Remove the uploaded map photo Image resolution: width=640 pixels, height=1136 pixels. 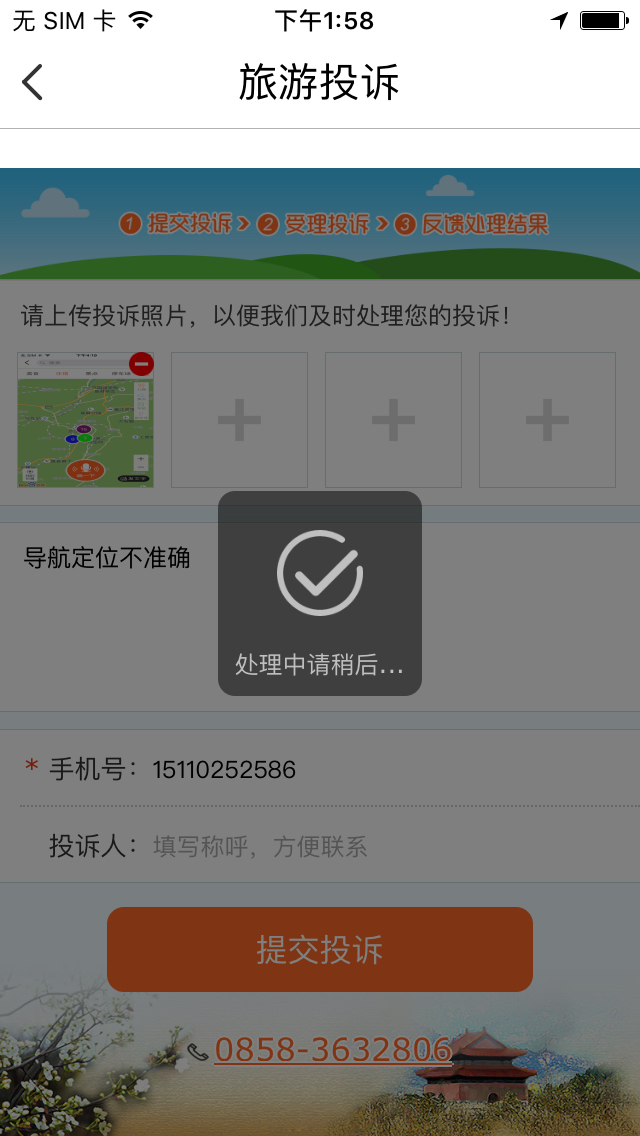pyautogui.click(x=141, y=364)
